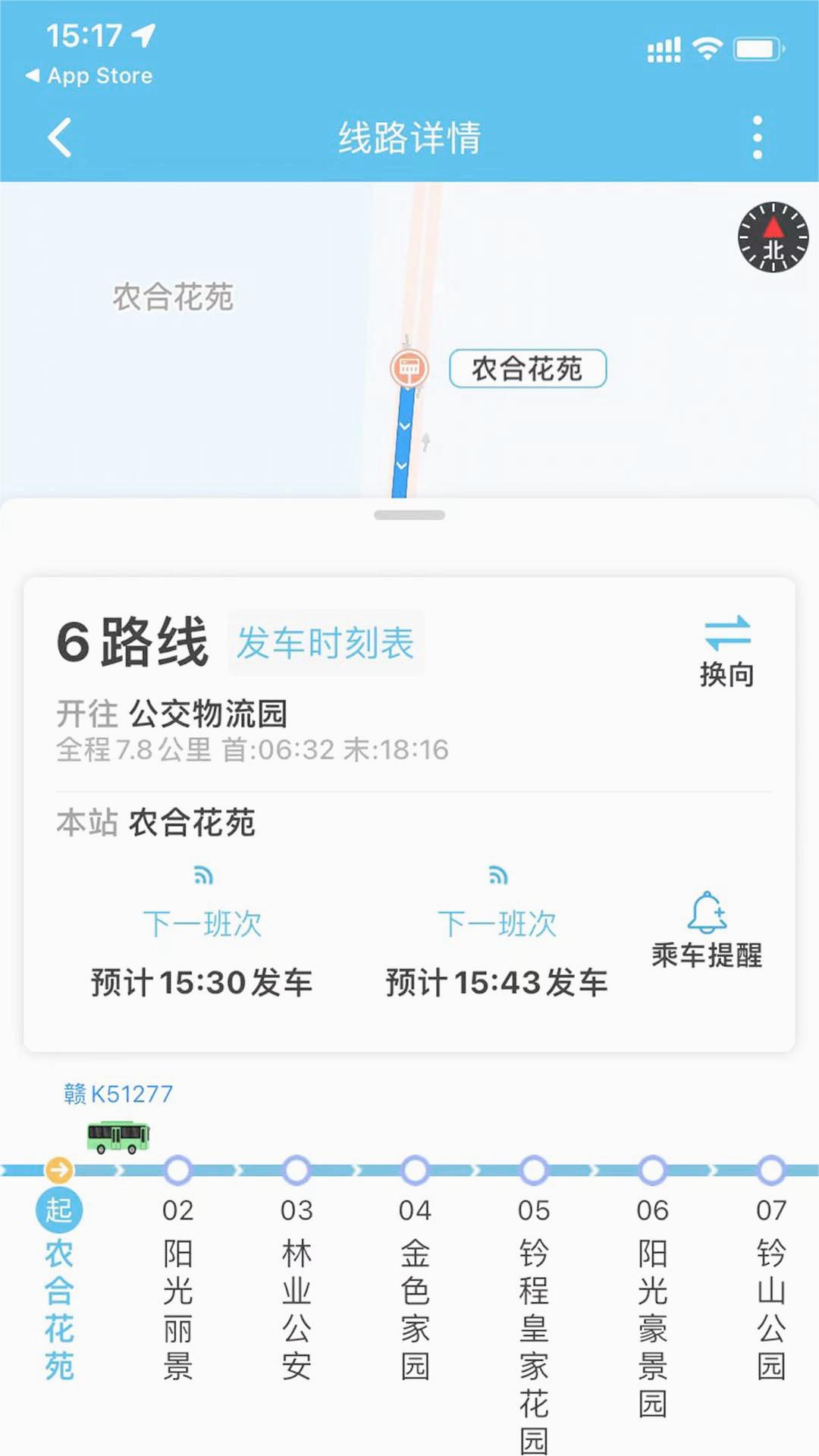
Task: Tap the first 下一班次 signal icon
Action: click(x=202, y=876)
